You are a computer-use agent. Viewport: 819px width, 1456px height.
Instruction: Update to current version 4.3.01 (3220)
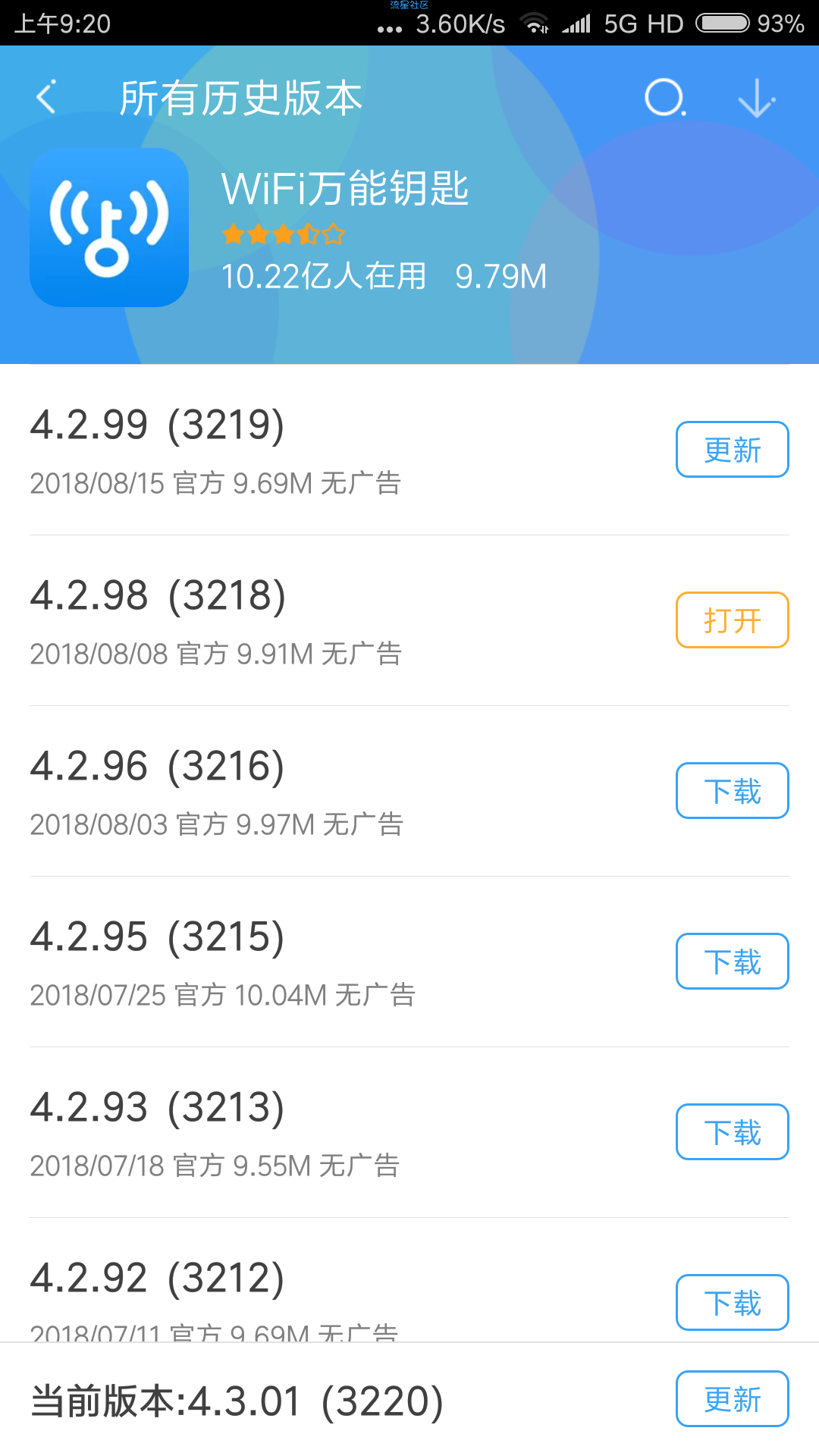(x=732, y=1398)
